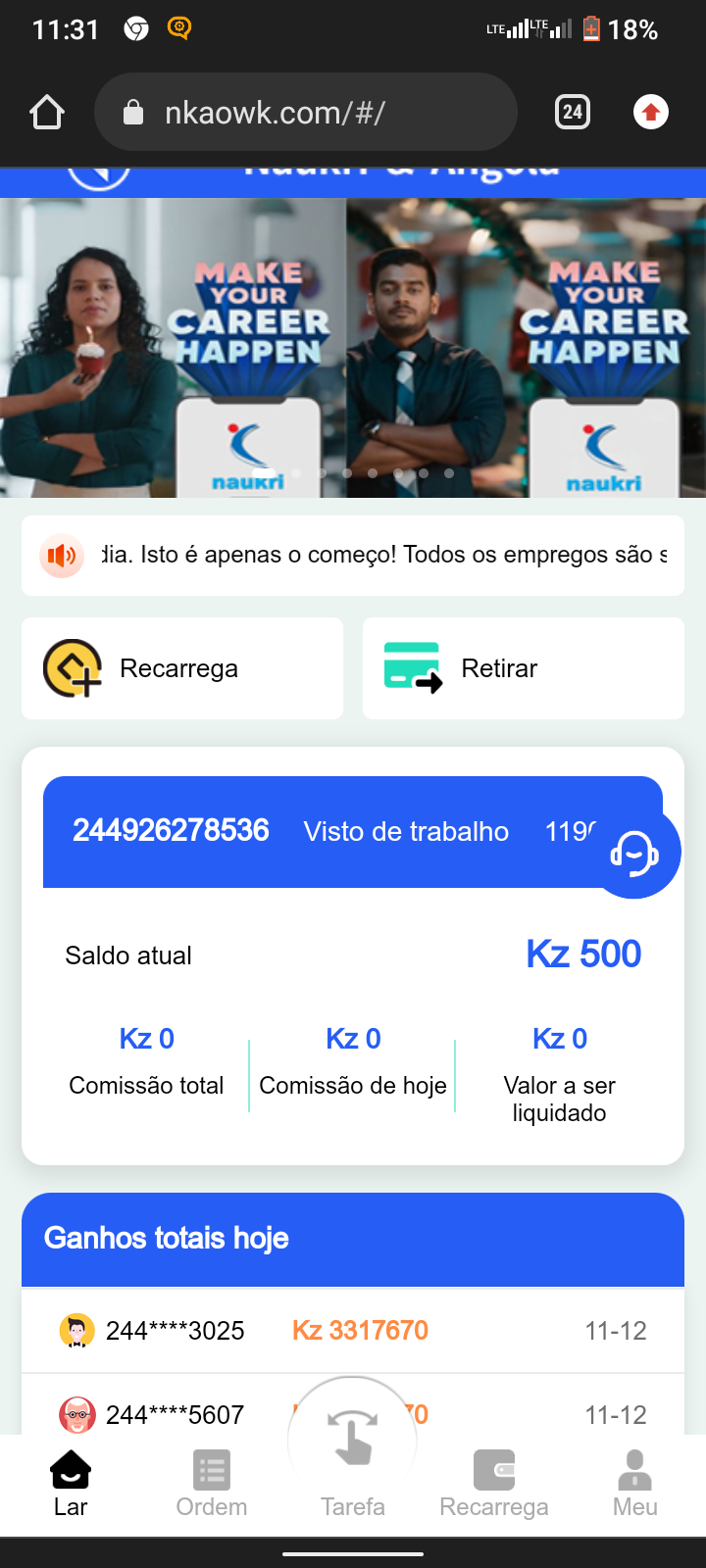Open account number 244926278536
This screenshot has width=706, height=1568.
[x=171, y=830]
